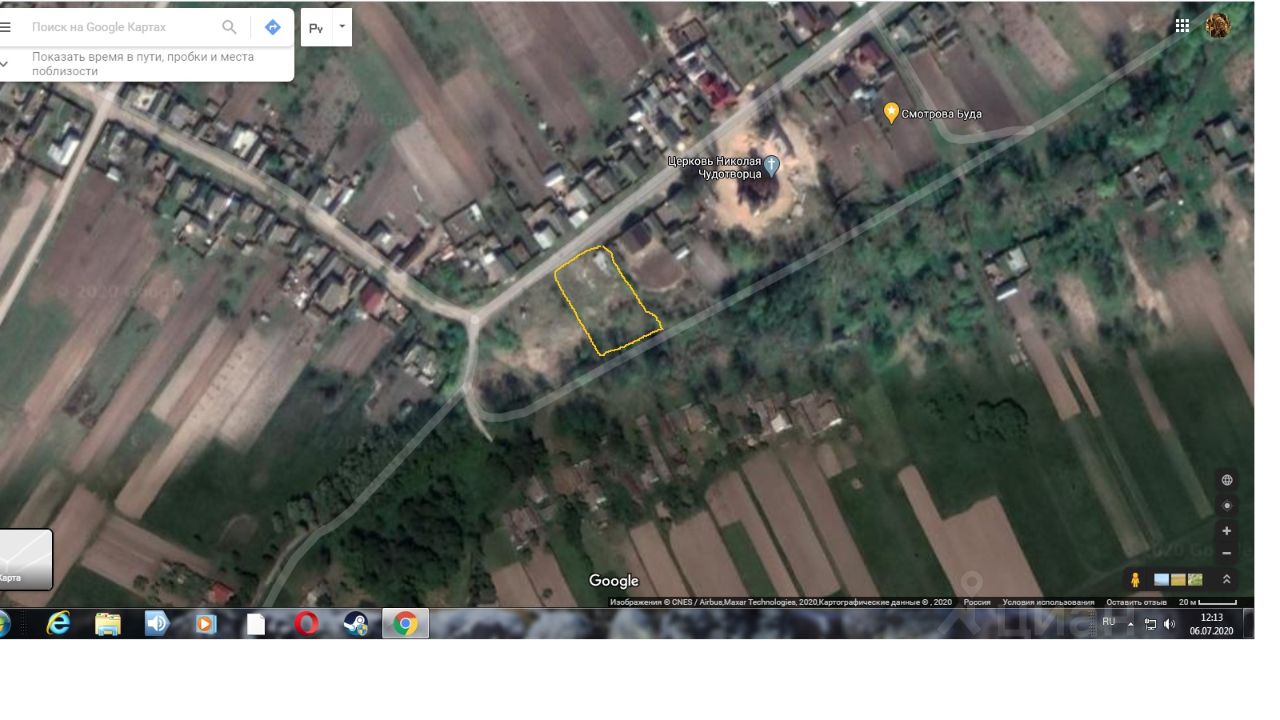The width and height of the screenshot is (1280, 720).
Task: Switch to 'Карта' layer thumbnail
Action: click(x=25, y=558)
